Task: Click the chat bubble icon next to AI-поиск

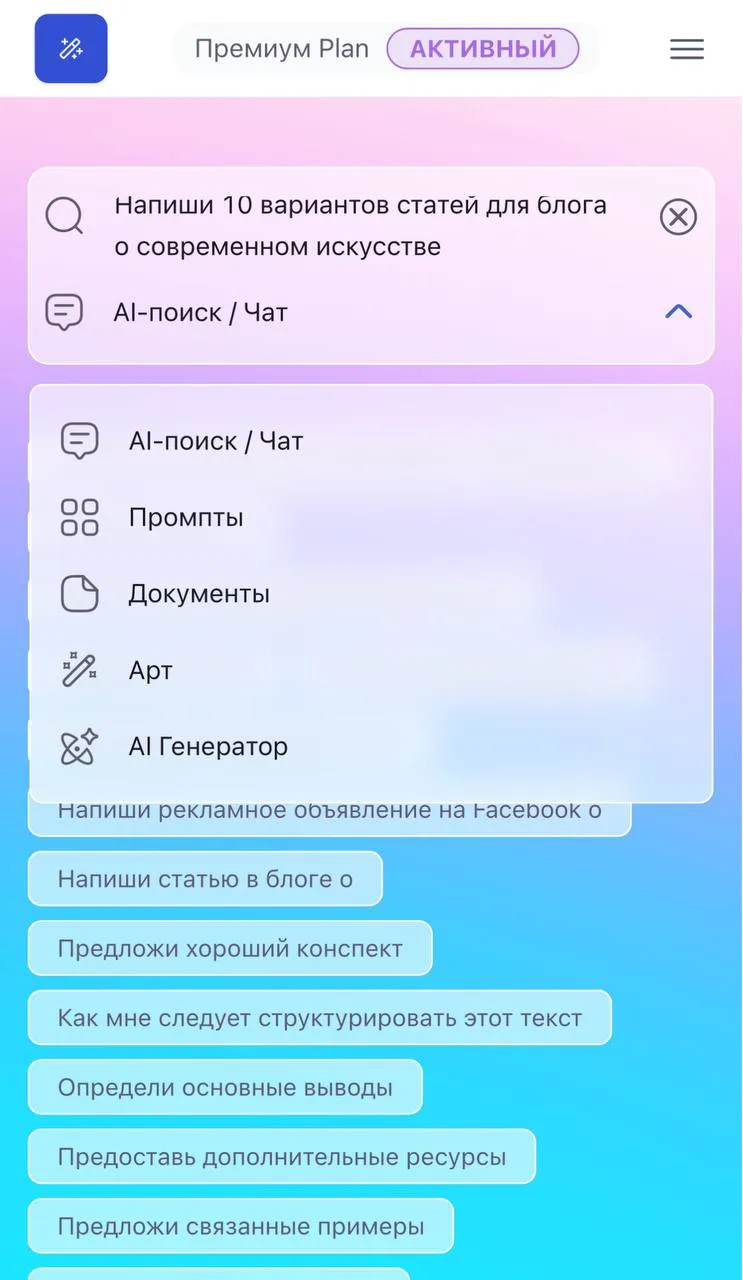Action: (62, 311)
